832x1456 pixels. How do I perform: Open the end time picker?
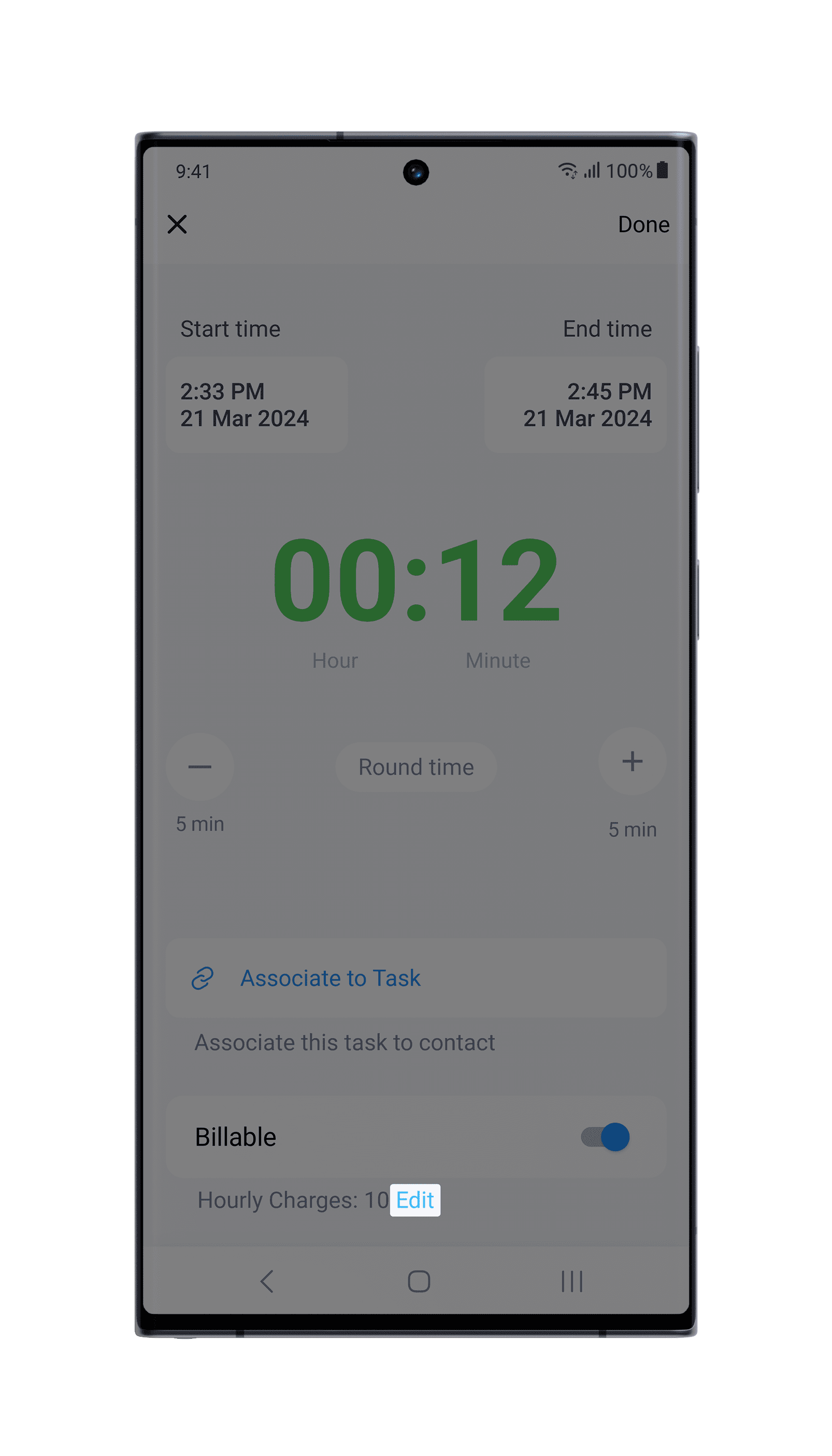click(575, 405)
